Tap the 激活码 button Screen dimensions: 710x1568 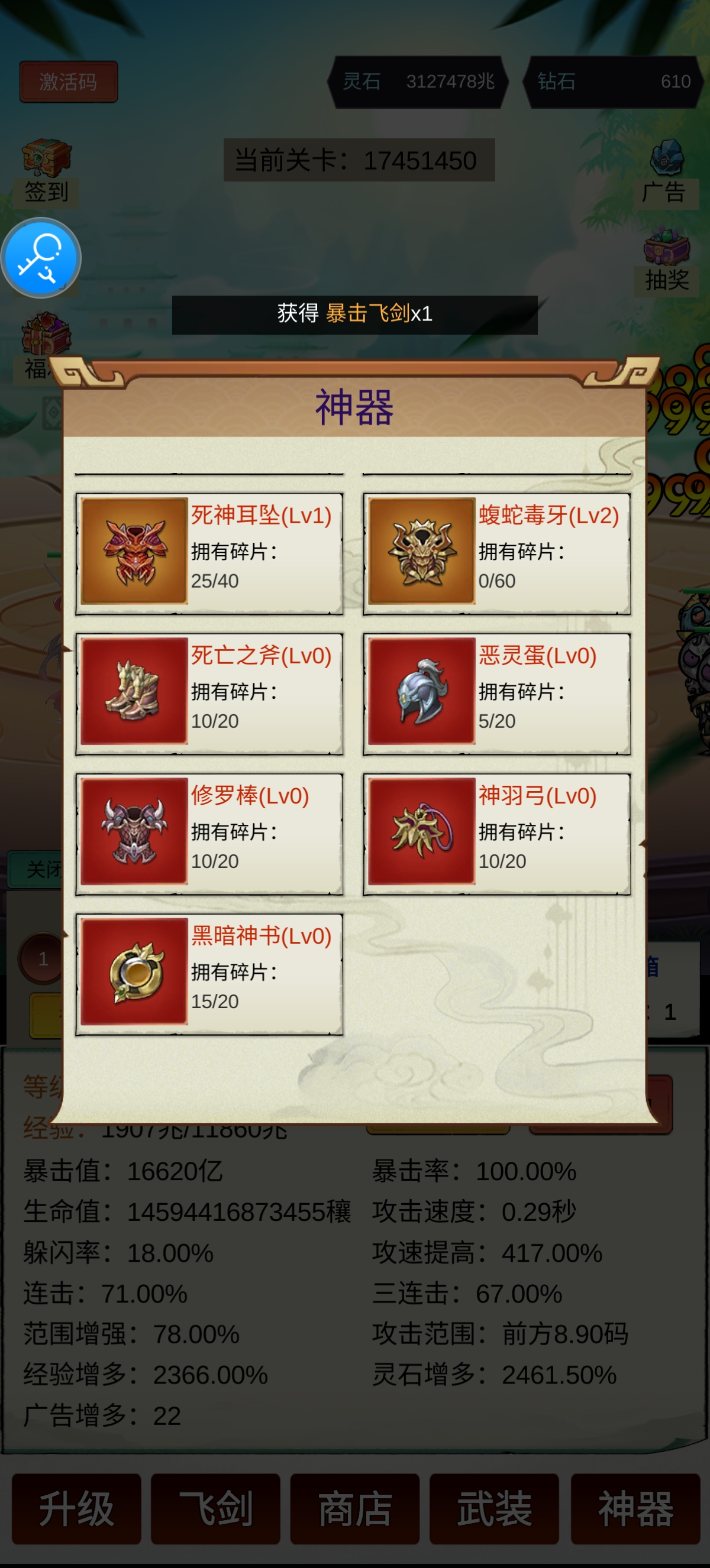pyautogui.click(x=68, y=82)
